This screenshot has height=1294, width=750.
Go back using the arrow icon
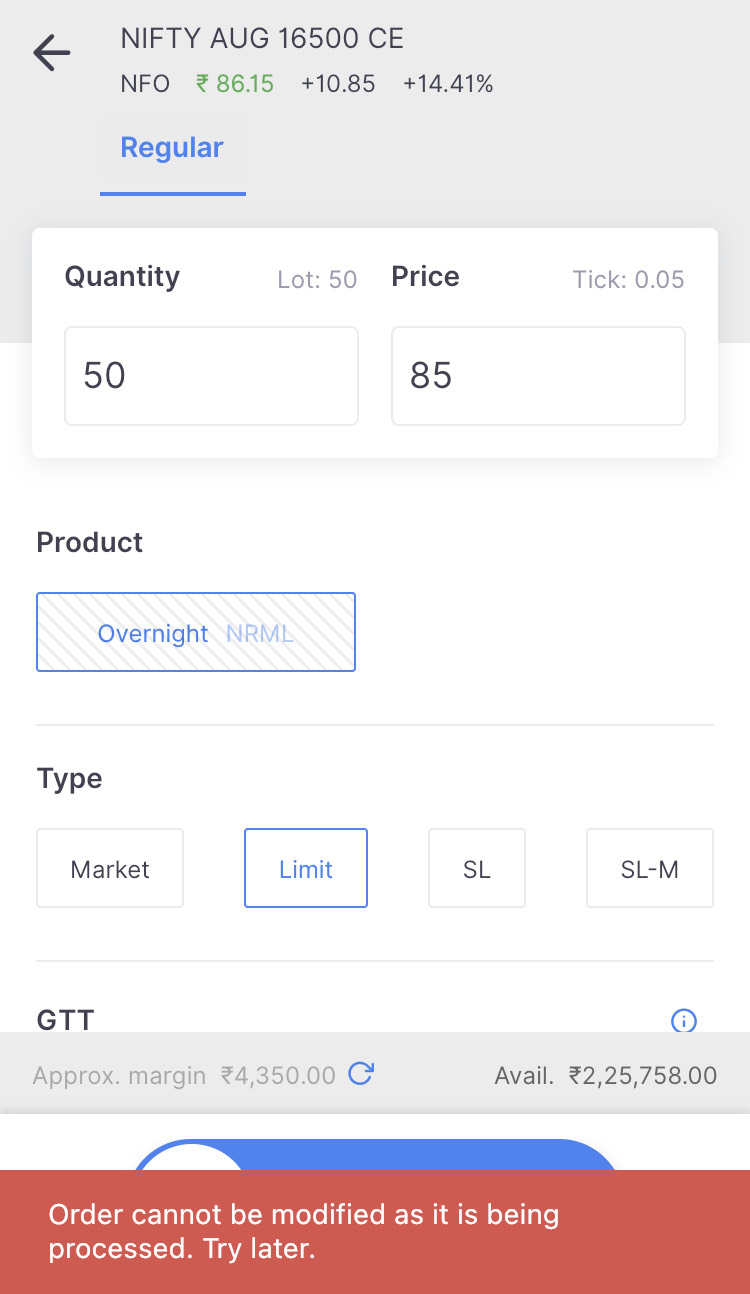pyautogui.click(x=52, y=53)
